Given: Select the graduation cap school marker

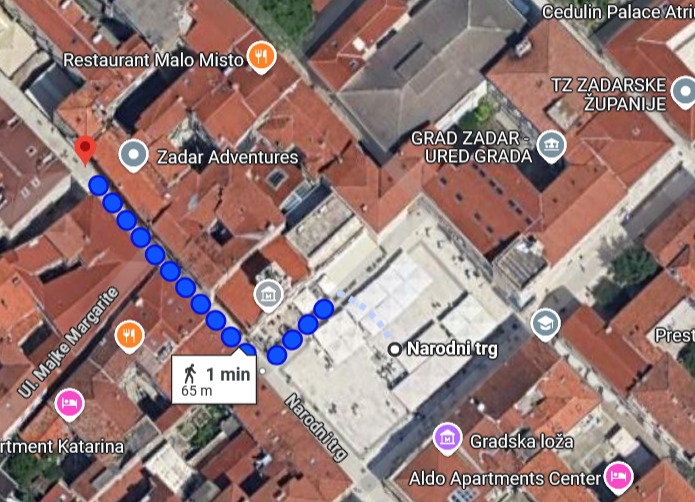Looking at the screenshot, I should coord(544,323).
